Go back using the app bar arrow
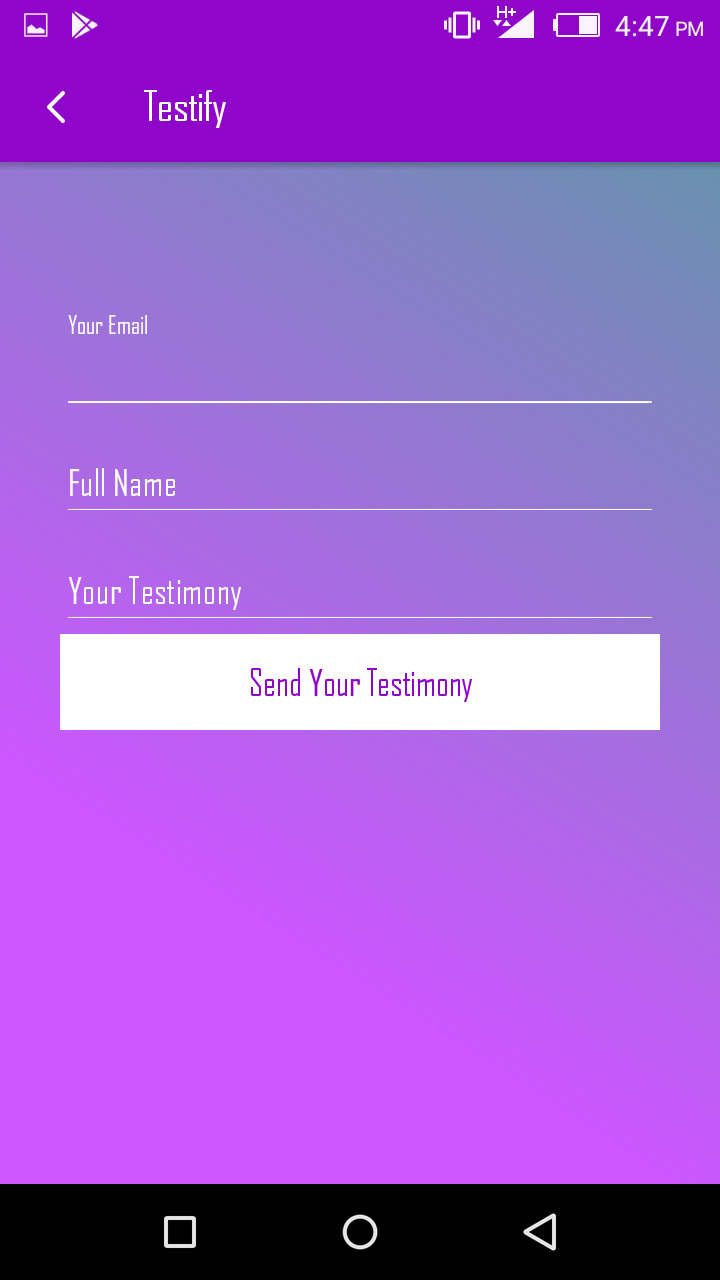The height and width of the screenshot is (1280, 720). (x=56, y=107)
